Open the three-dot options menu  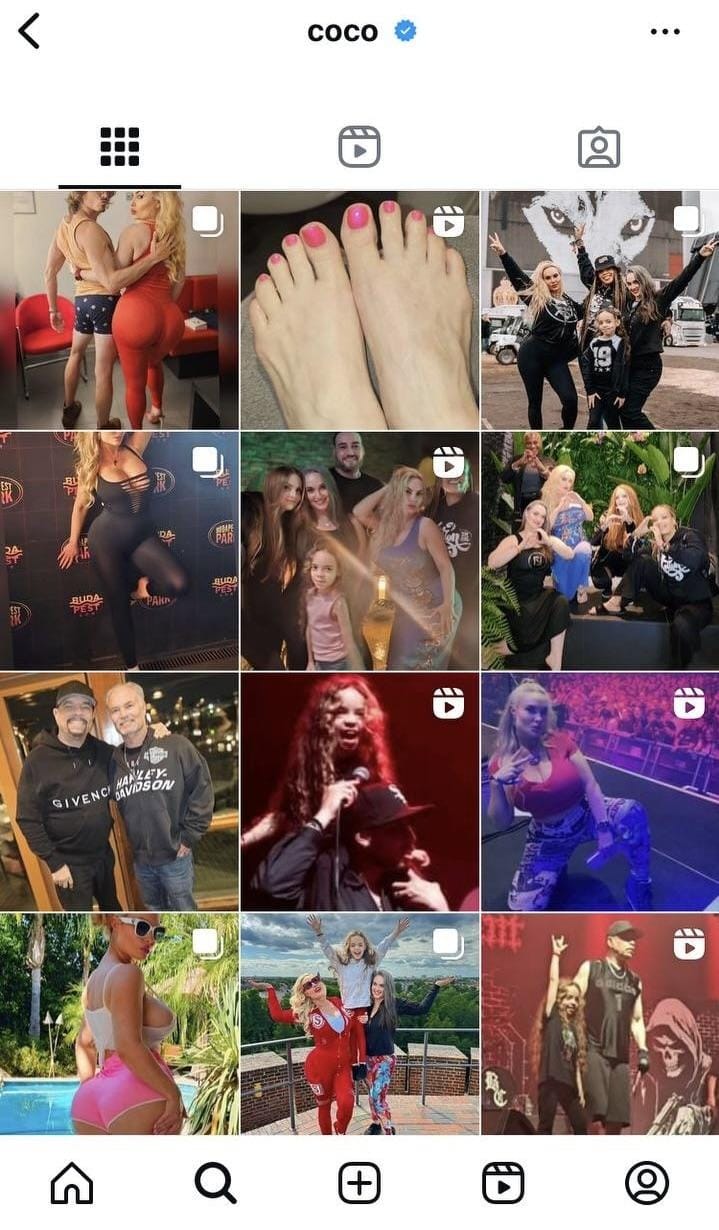665,32
